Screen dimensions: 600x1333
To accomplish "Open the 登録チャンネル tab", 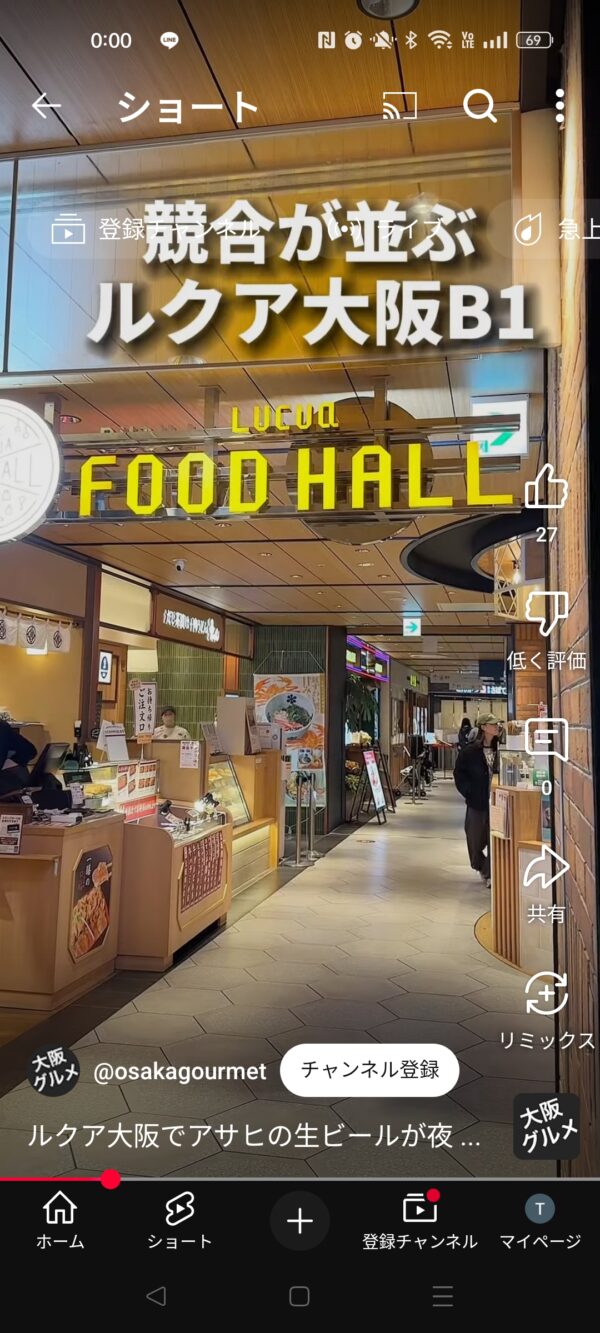I will pyautogui.click(x=420, y=1220).
